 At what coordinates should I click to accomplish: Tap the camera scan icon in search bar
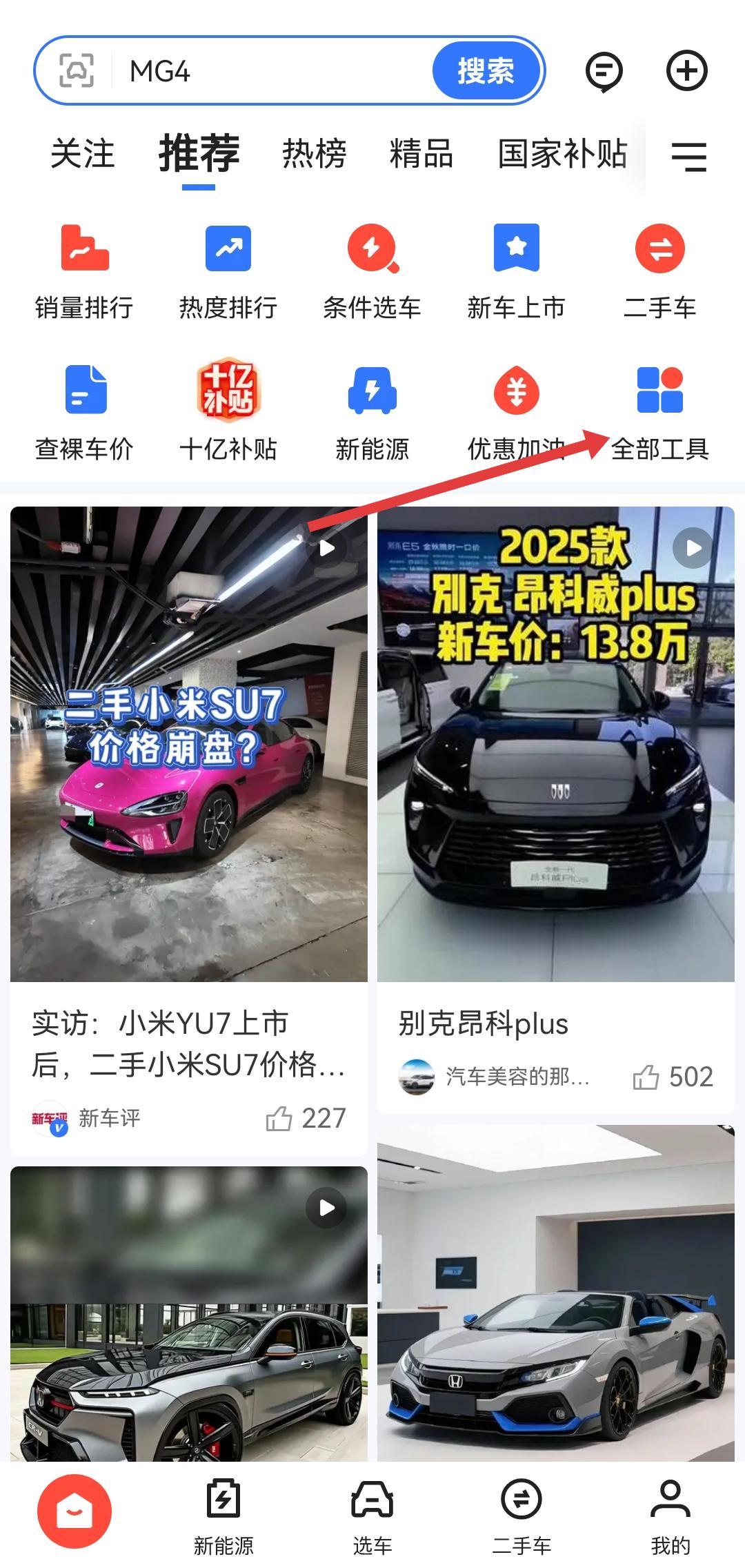(x=76, y=70)
